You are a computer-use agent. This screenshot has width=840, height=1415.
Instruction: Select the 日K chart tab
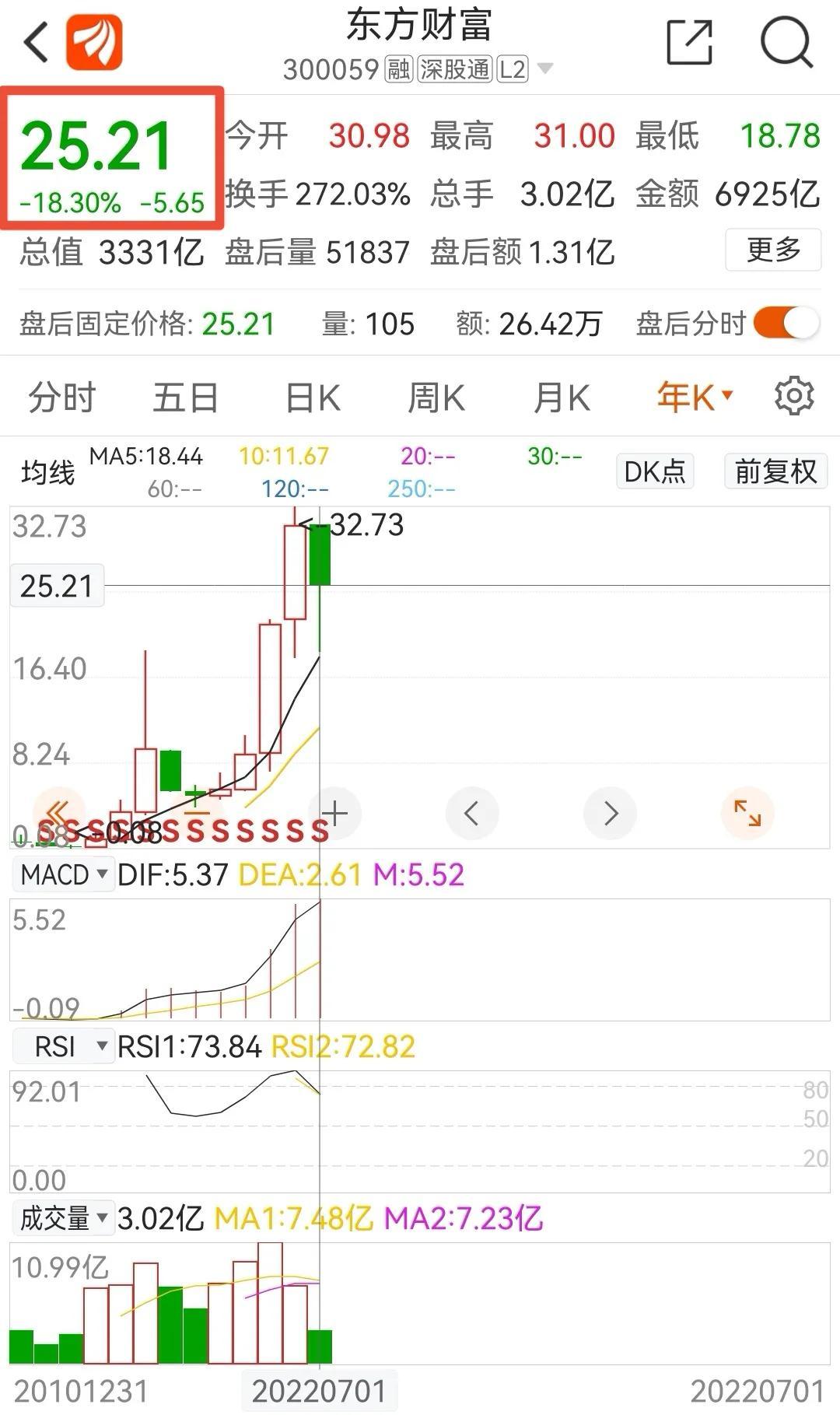313,398
